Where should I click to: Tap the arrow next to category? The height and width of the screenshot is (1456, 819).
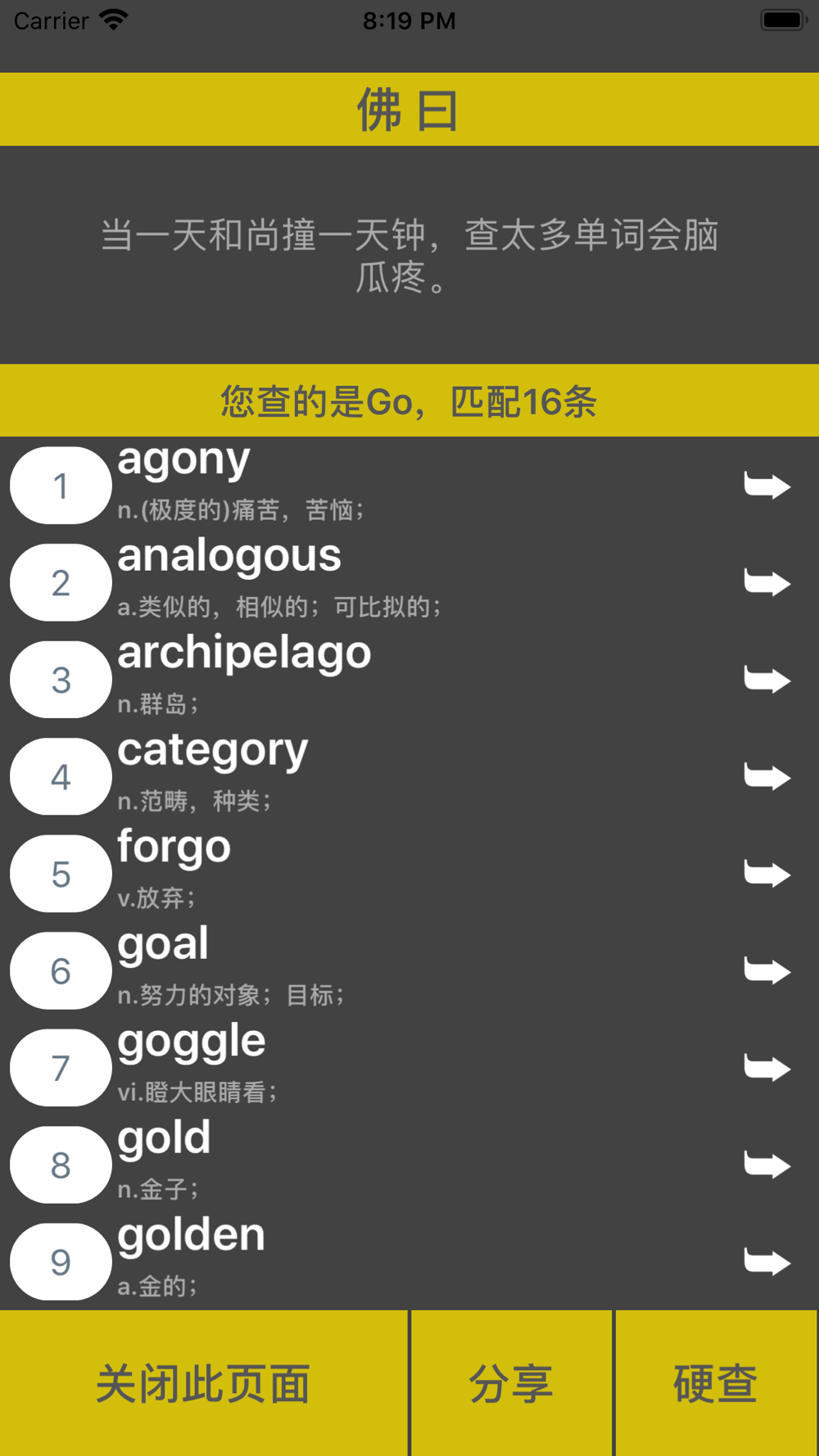(767, 776)
